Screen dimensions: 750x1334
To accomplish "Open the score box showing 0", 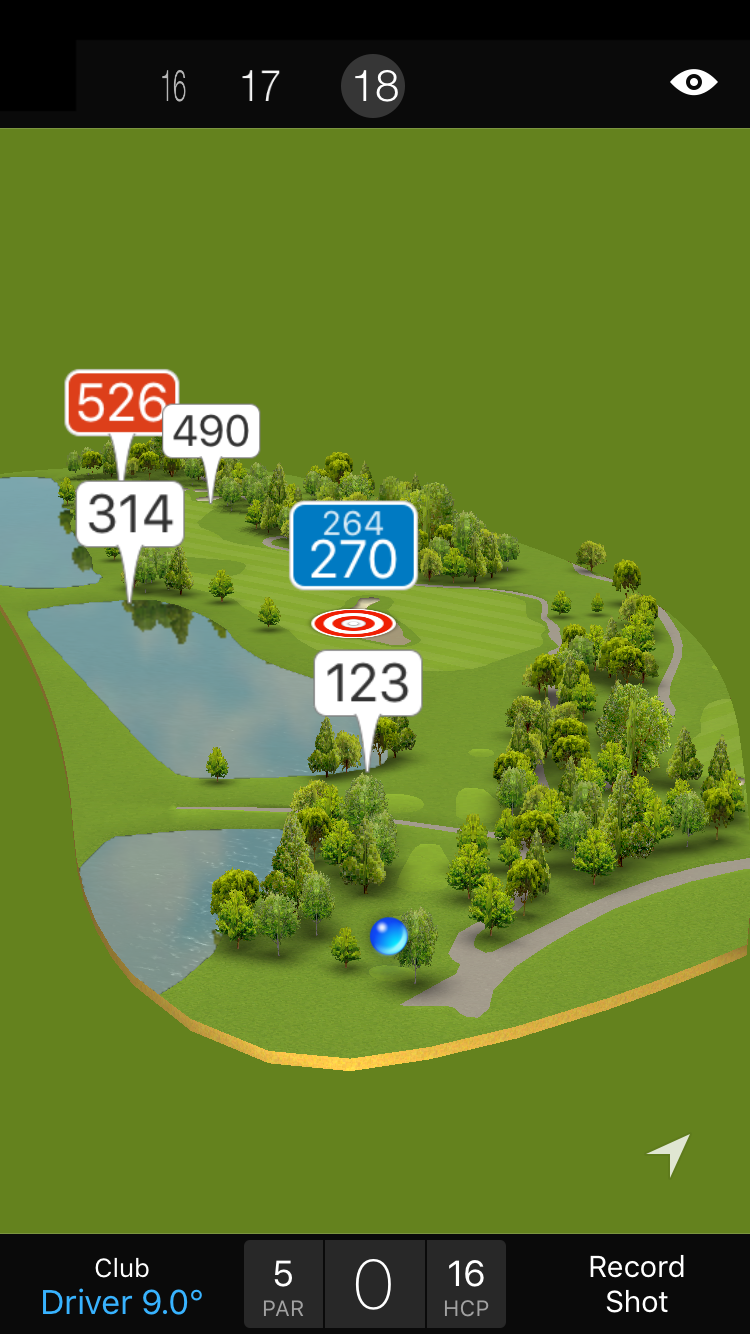I will pos(374,1284).
